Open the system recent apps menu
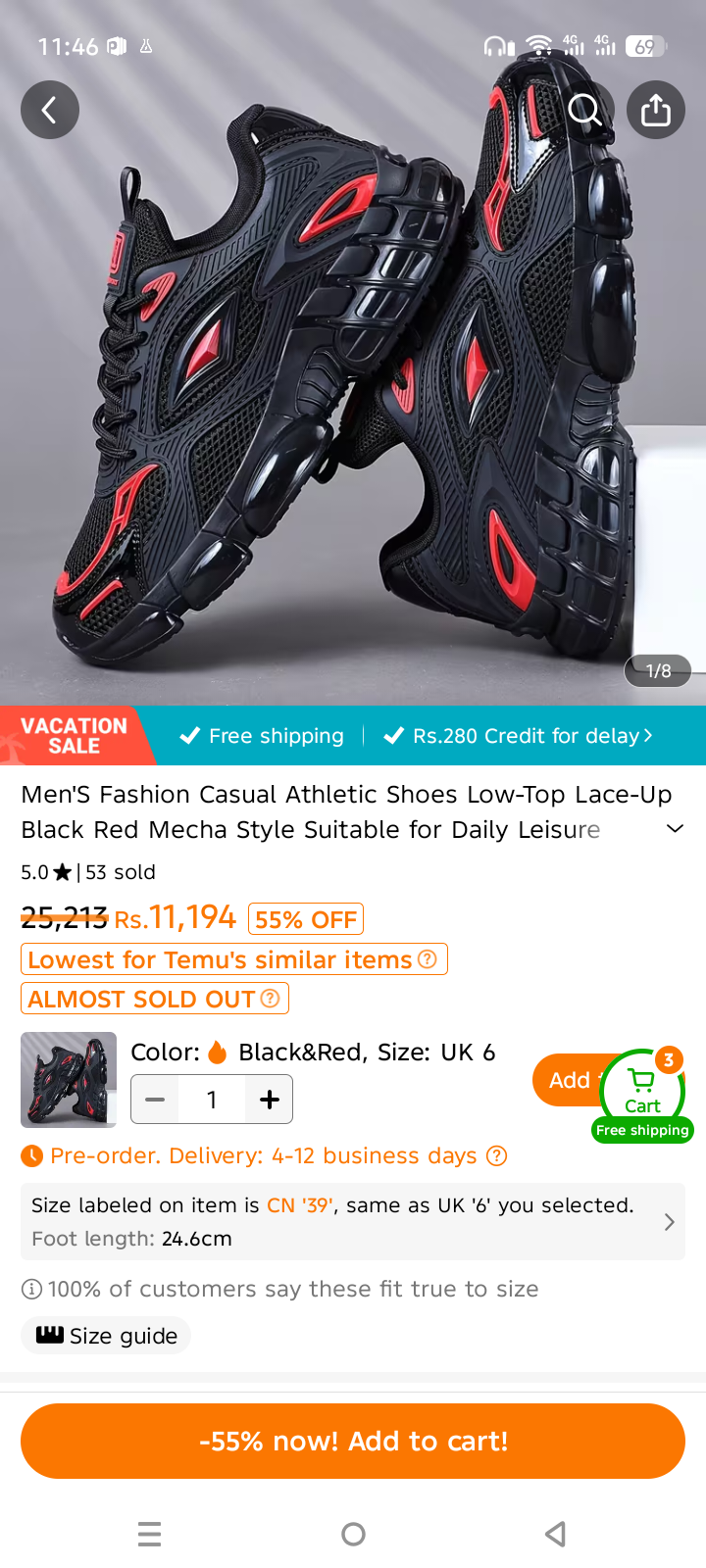The image size is (706, 1568). tap(149, 1534)
